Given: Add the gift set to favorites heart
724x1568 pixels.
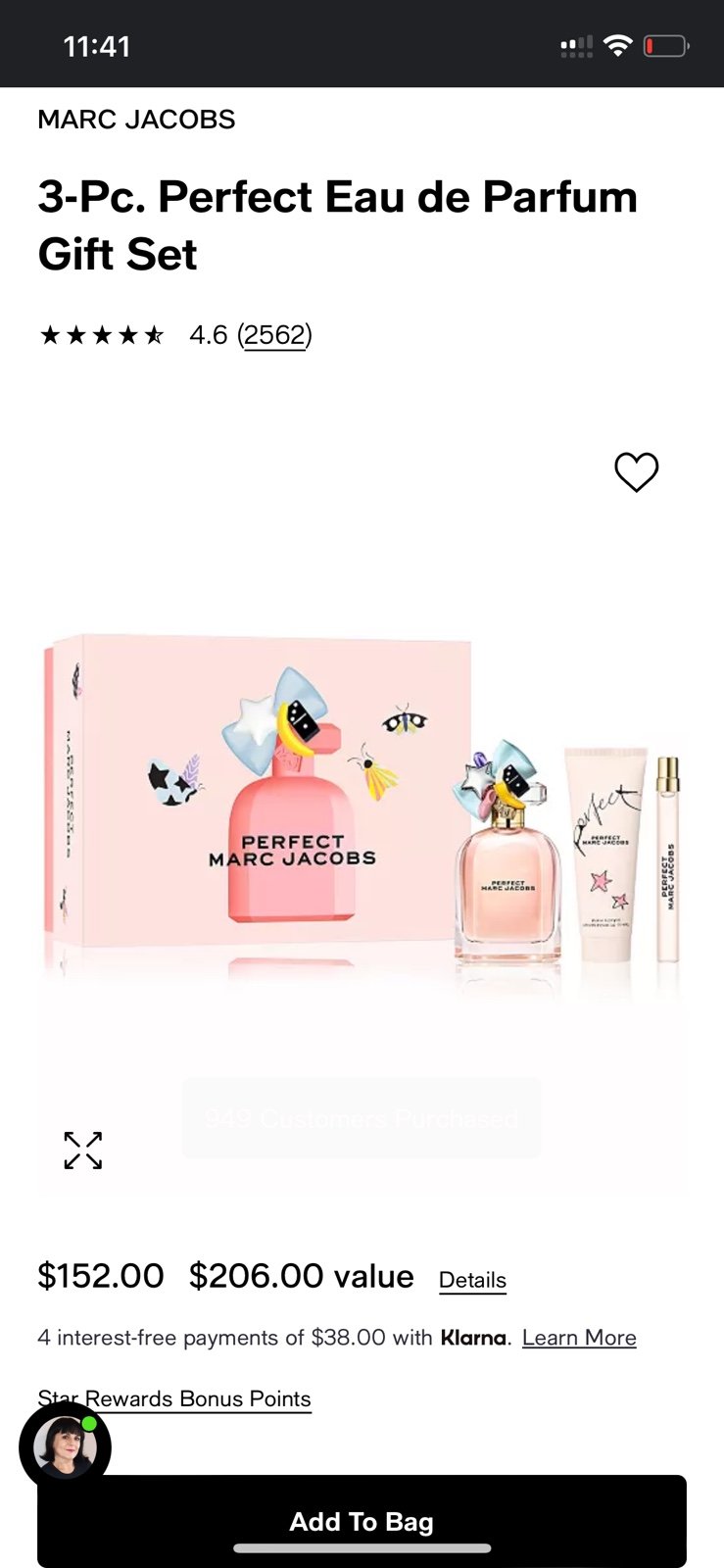Looking at the screenshot, I should 636,472.
